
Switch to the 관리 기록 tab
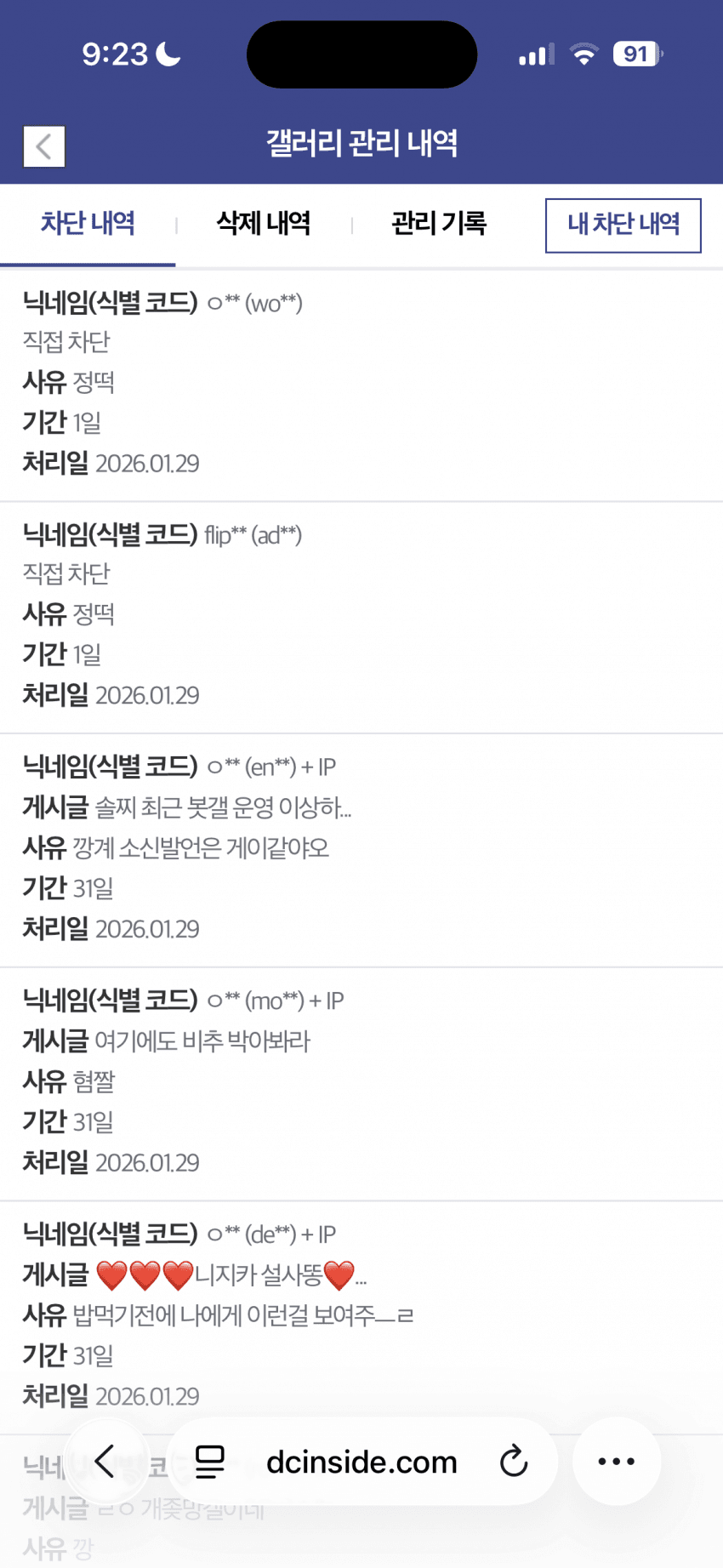[x=438, y=224]
